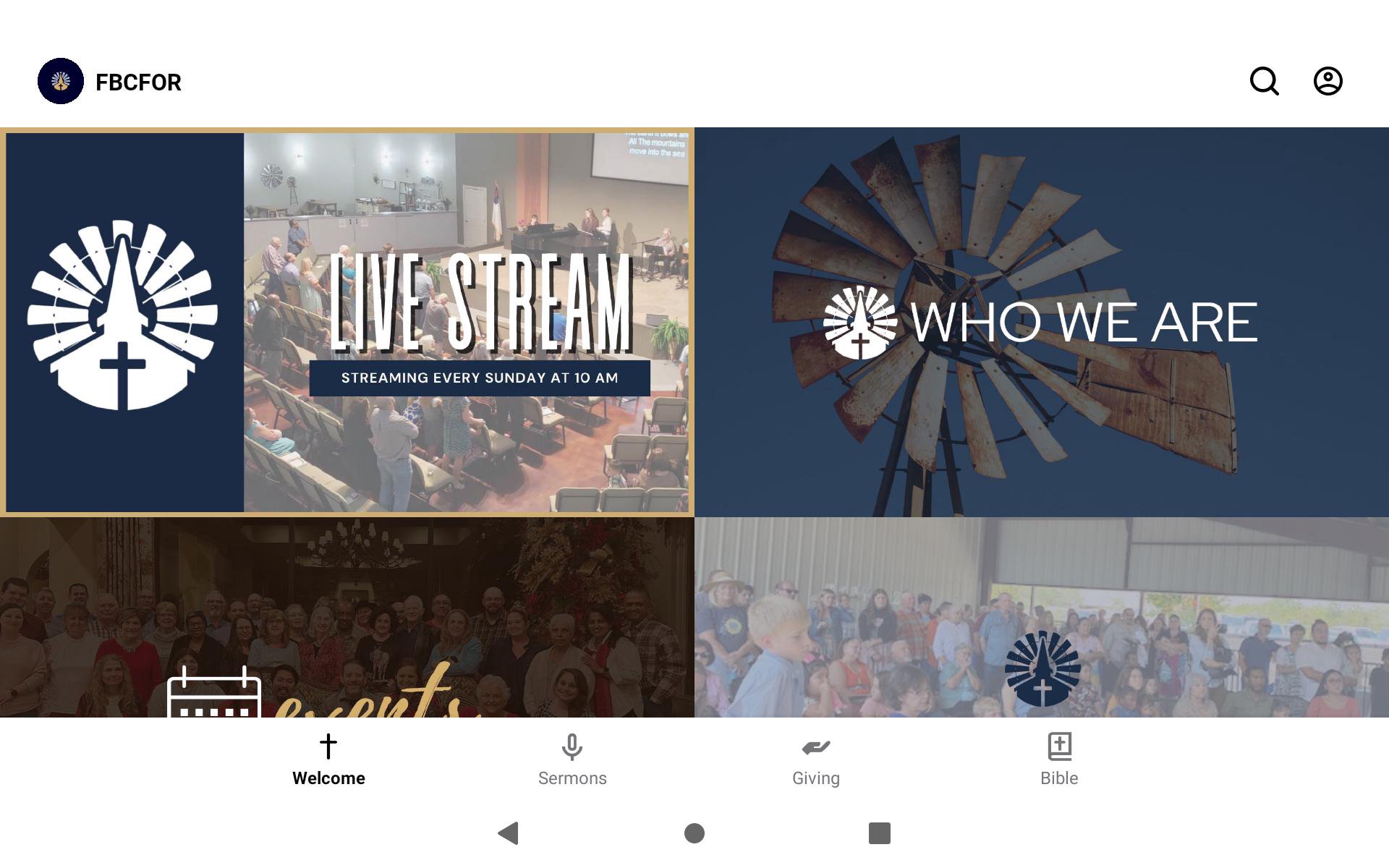The height and width of the screenshot is (868, 1389).
Task: Switch to the Giving tab
Action: 815,759
